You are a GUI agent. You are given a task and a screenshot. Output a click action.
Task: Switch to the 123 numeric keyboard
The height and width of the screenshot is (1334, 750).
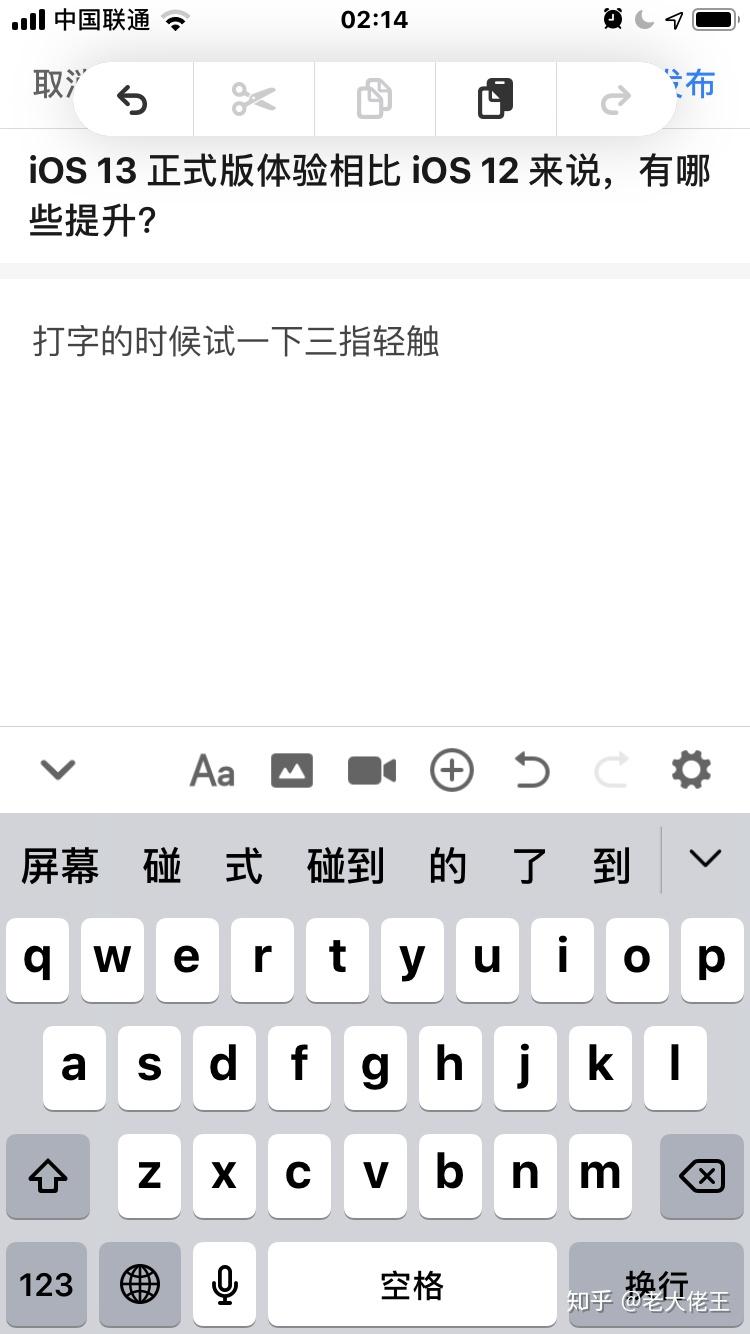click(x=47, y=1284)
